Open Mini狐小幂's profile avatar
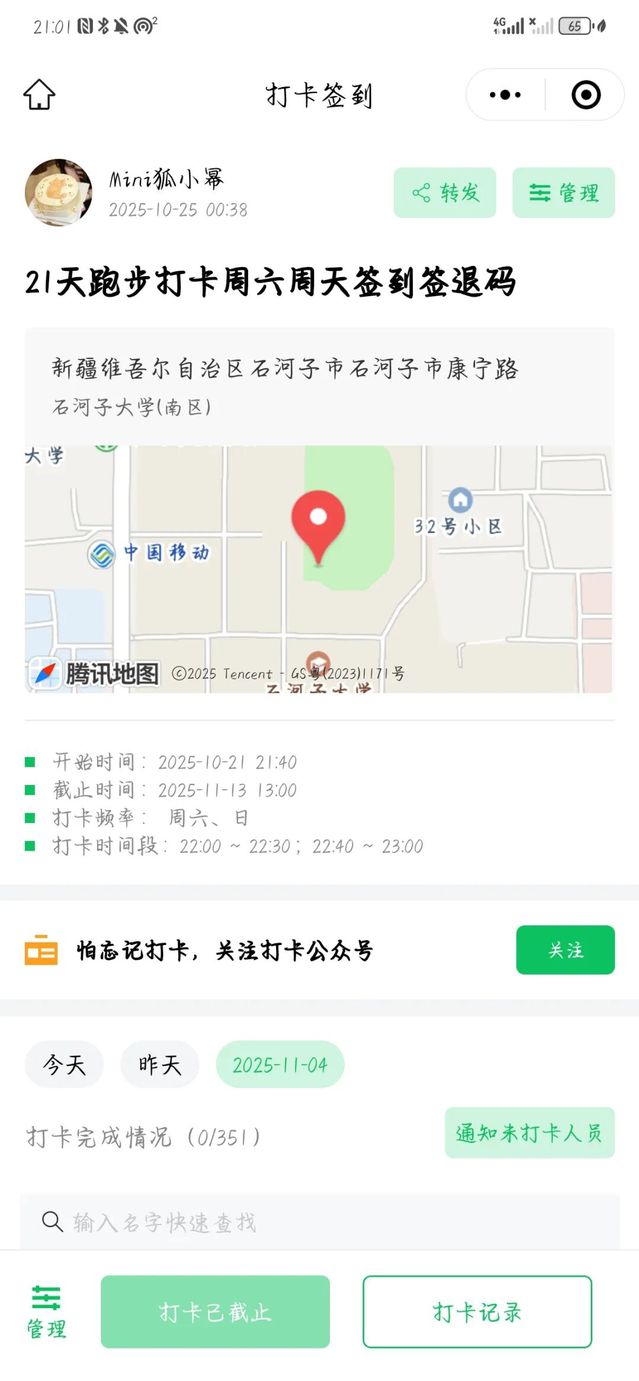Viewport: 639px width, 1381px height. [58, 192]
